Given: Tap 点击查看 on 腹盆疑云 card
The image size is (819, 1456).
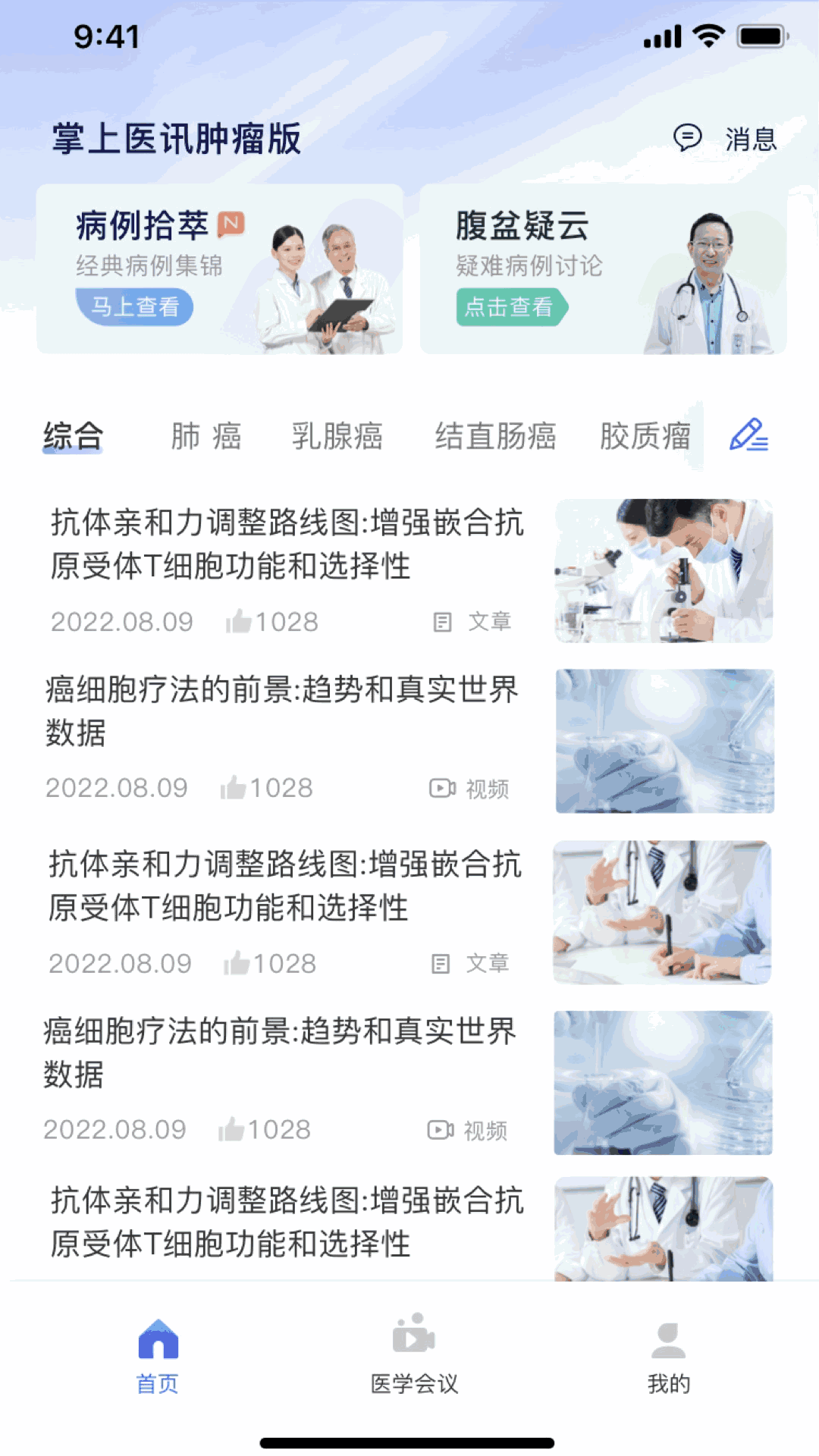Looking at the screenshot, I should 510,306.
